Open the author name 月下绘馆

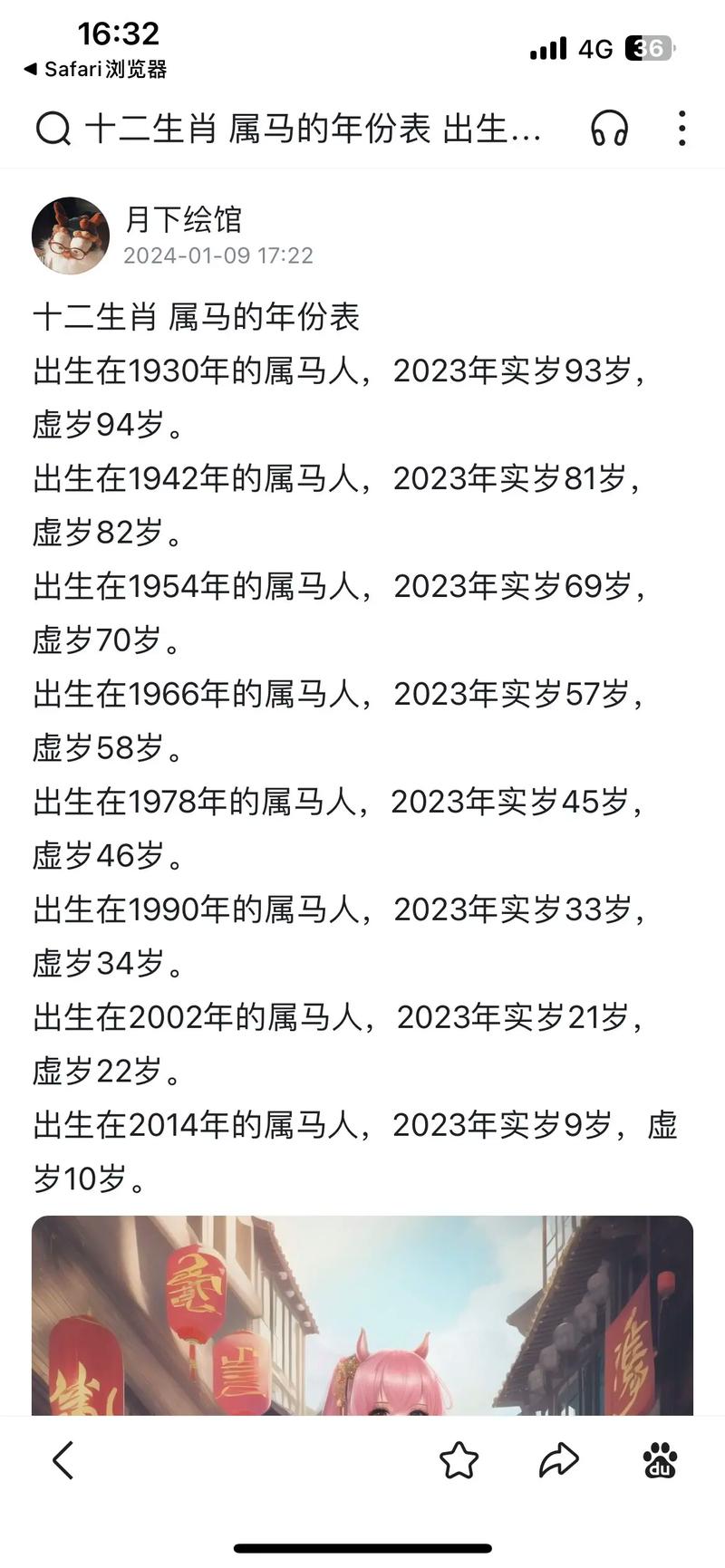(x=183, y=219)
